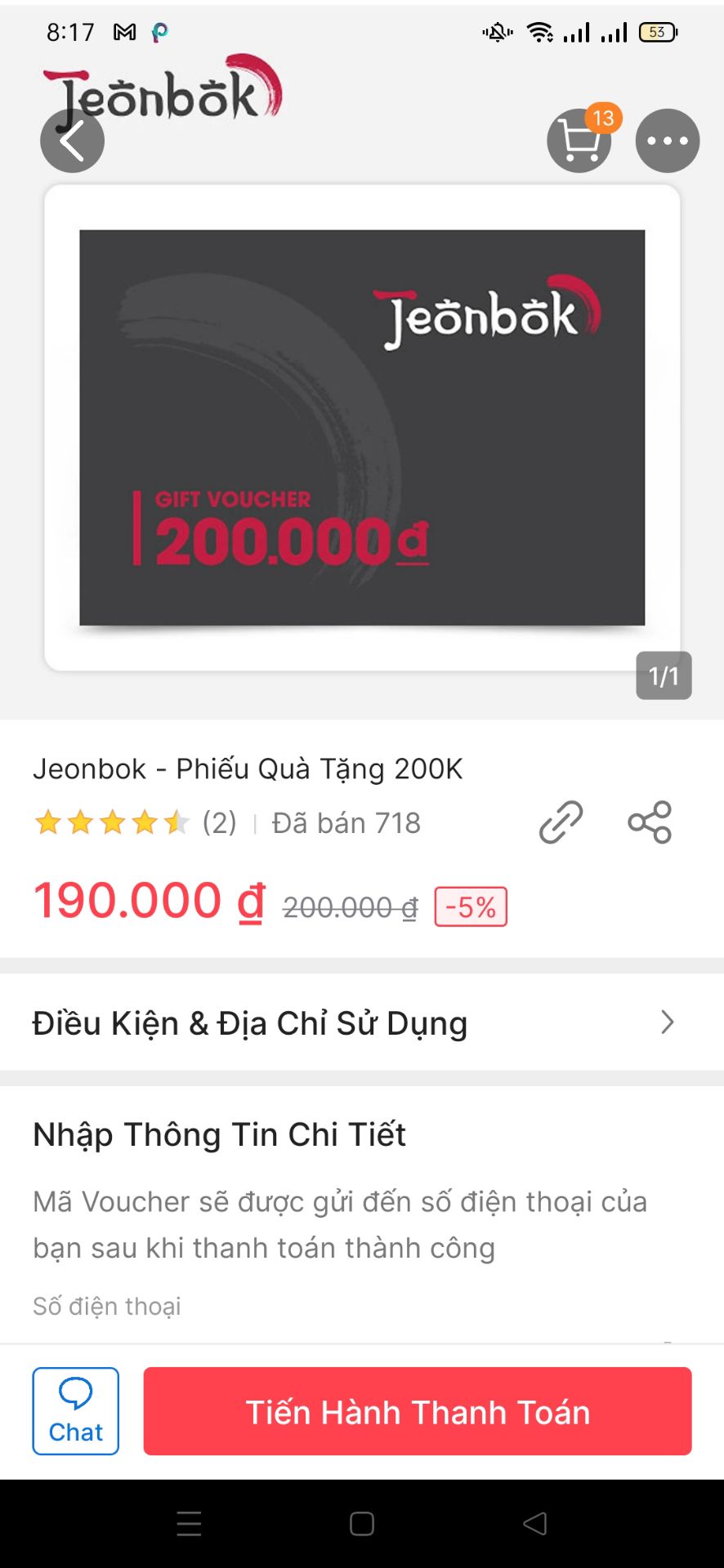Copy the product link

pos(561,822)
